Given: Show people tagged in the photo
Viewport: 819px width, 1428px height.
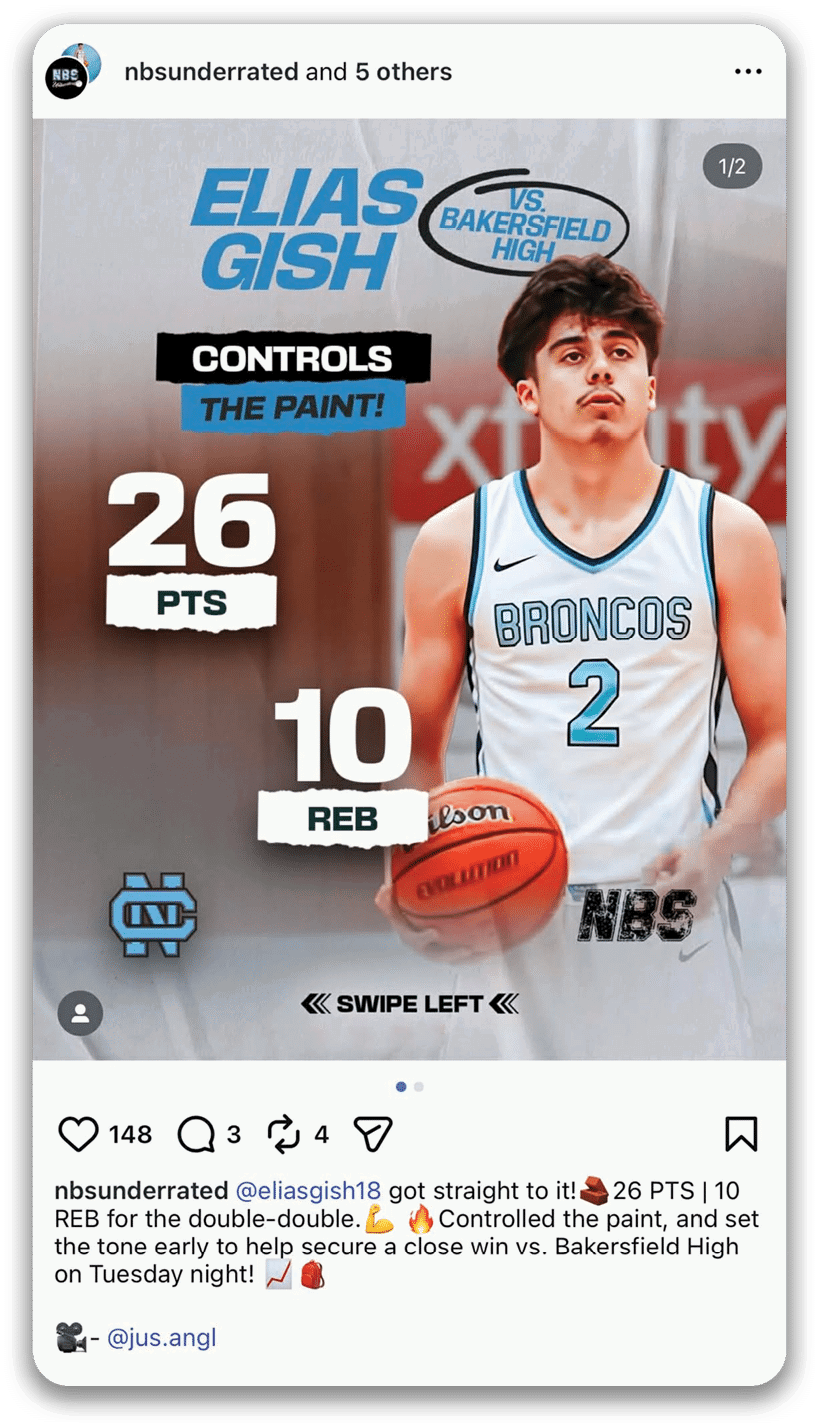Looking at the screenshot, I should tap(80, 1013).
